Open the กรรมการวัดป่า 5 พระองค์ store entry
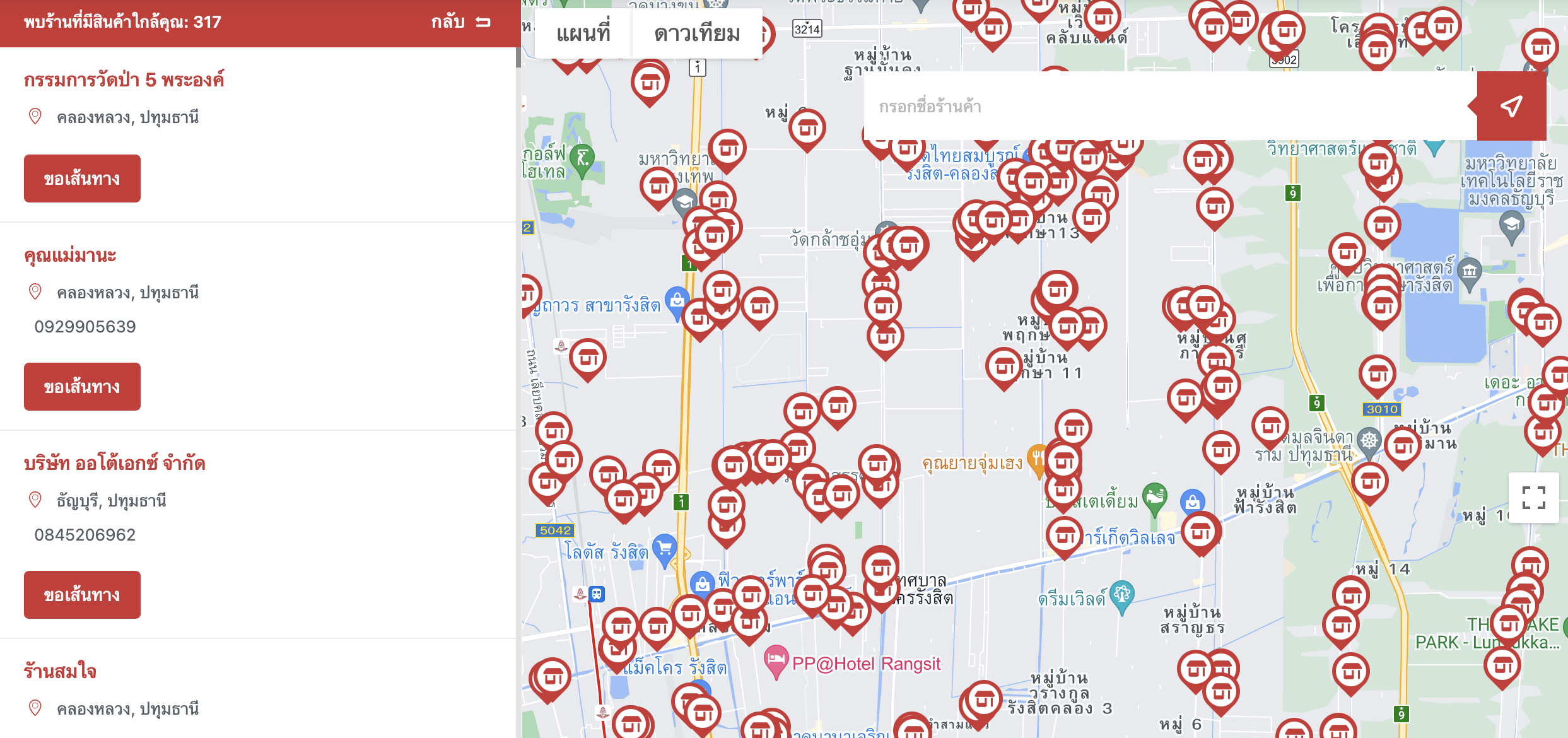The width and height of the screenshot is (1568, 738). pos(124,80)
